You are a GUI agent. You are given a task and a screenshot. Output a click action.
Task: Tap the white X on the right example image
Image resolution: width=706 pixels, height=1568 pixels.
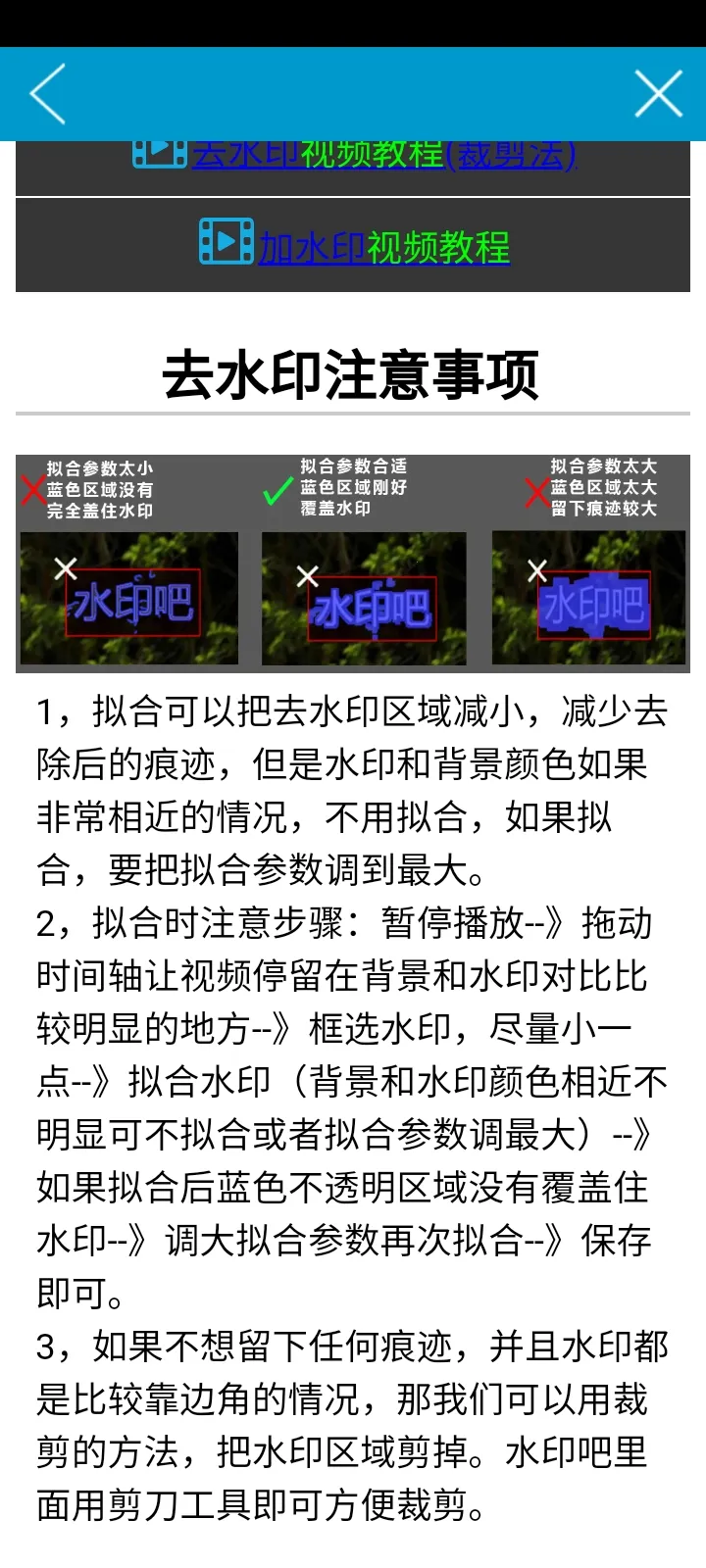pyautogui.click(x=537, y=571)
